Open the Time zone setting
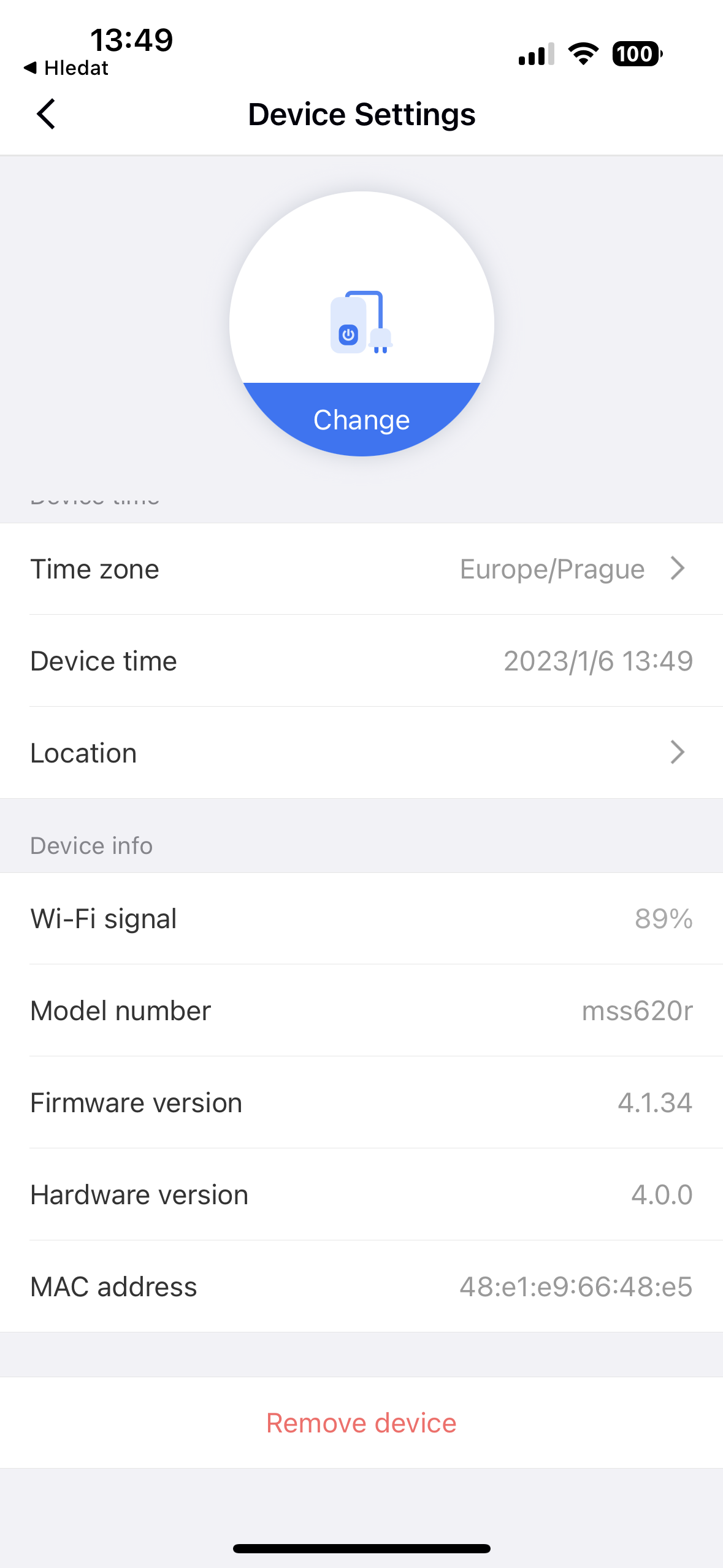Image resolution: width=723 pixels, height=1568 pixels. click(x=361, y=569)
